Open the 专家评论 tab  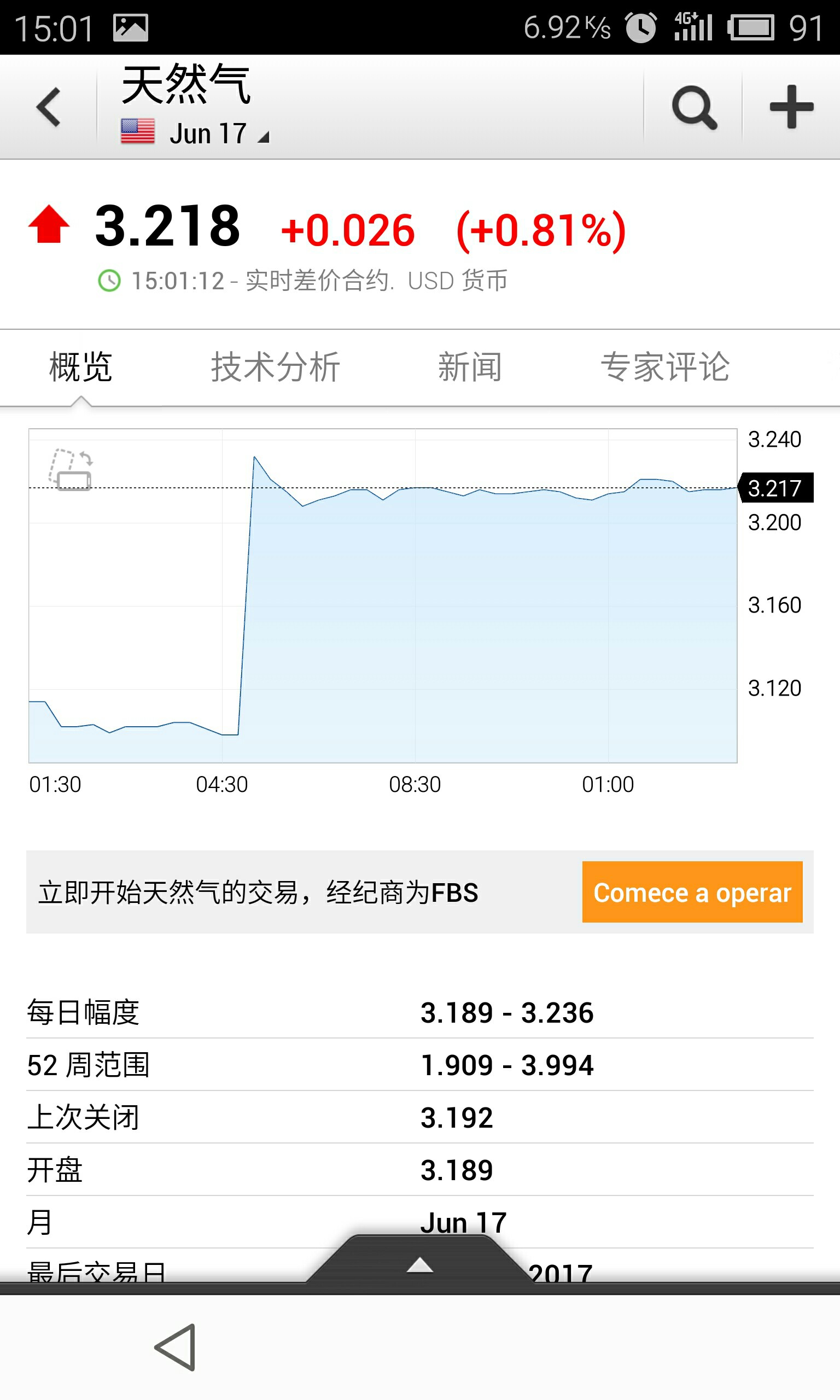(x=665, y=367)
